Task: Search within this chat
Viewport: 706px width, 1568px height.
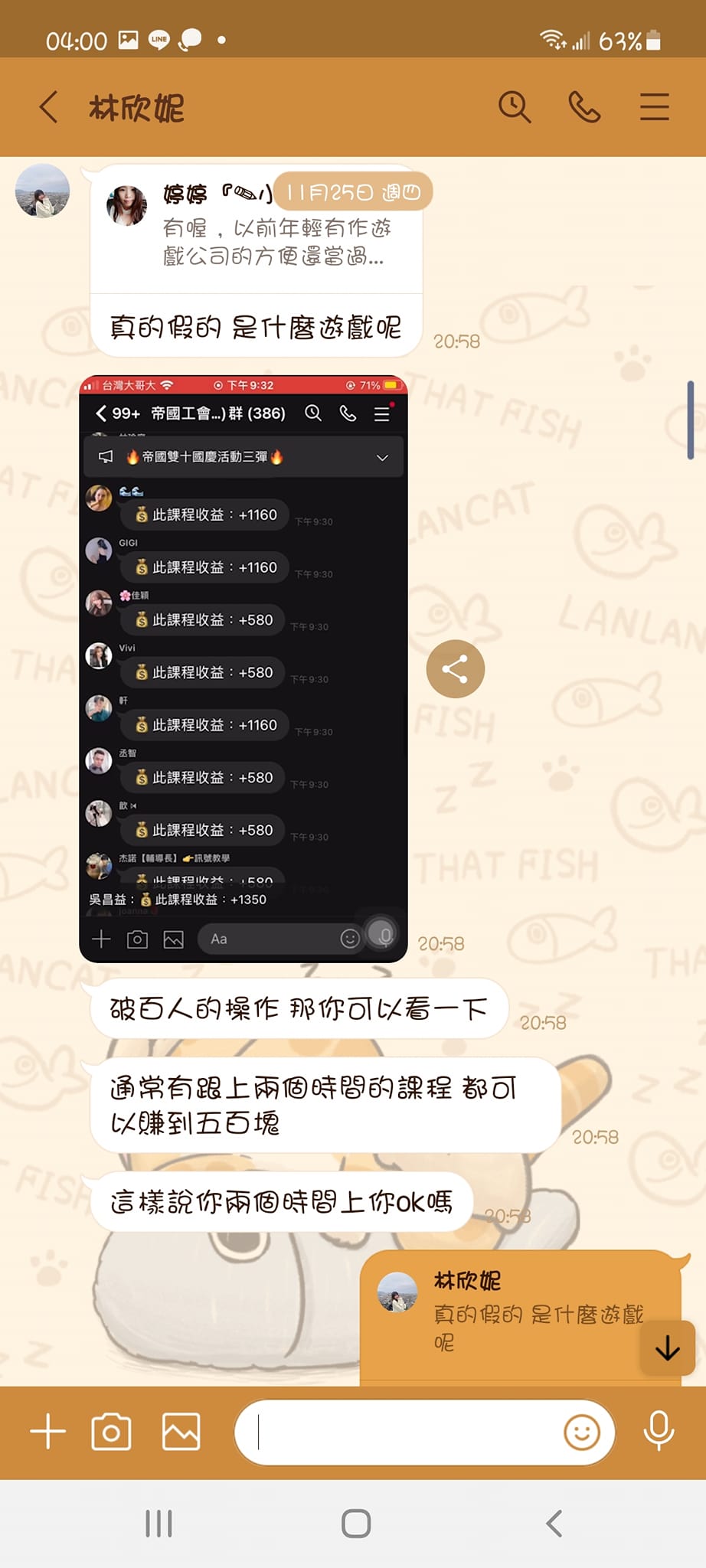Action: (x=514, y=107)
